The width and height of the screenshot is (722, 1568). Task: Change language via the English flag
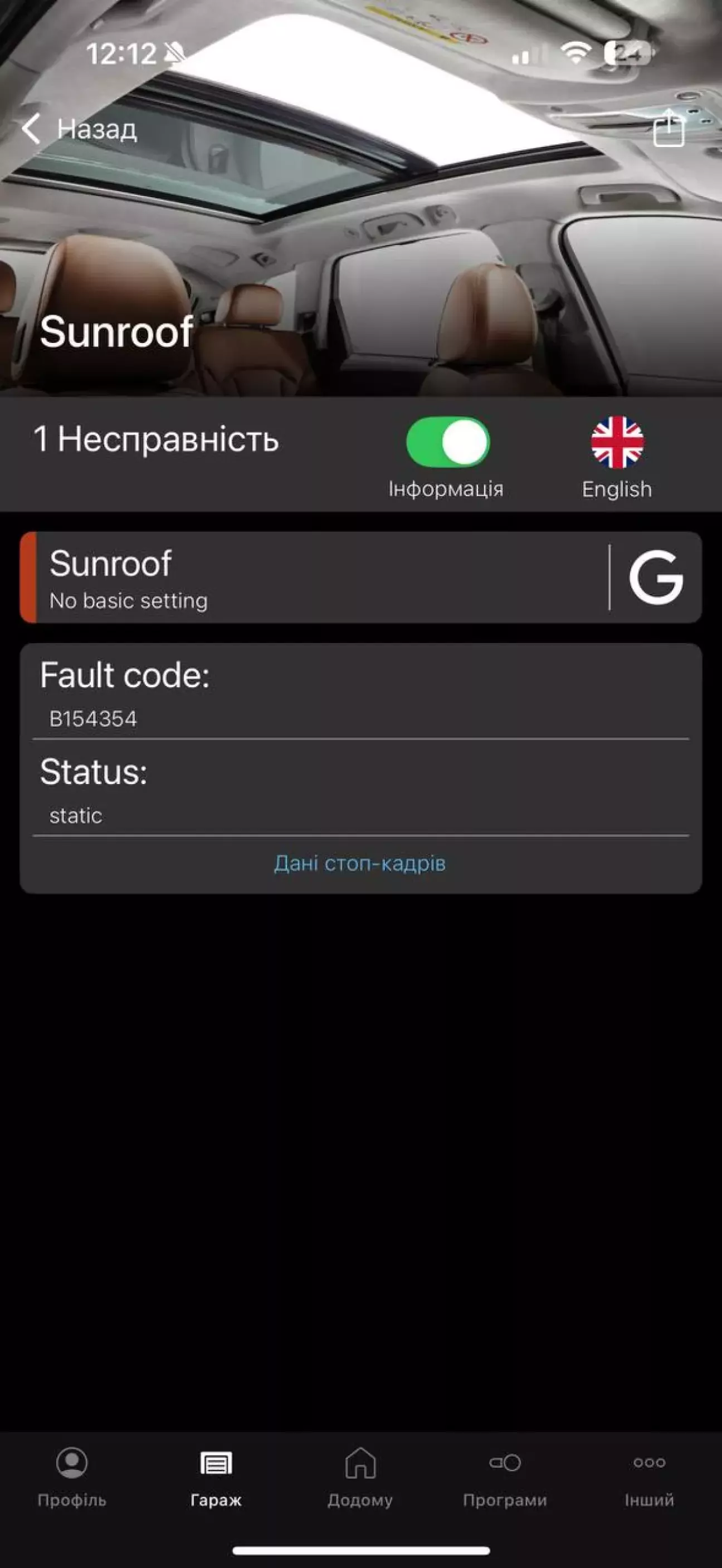[x=617, y=442]
